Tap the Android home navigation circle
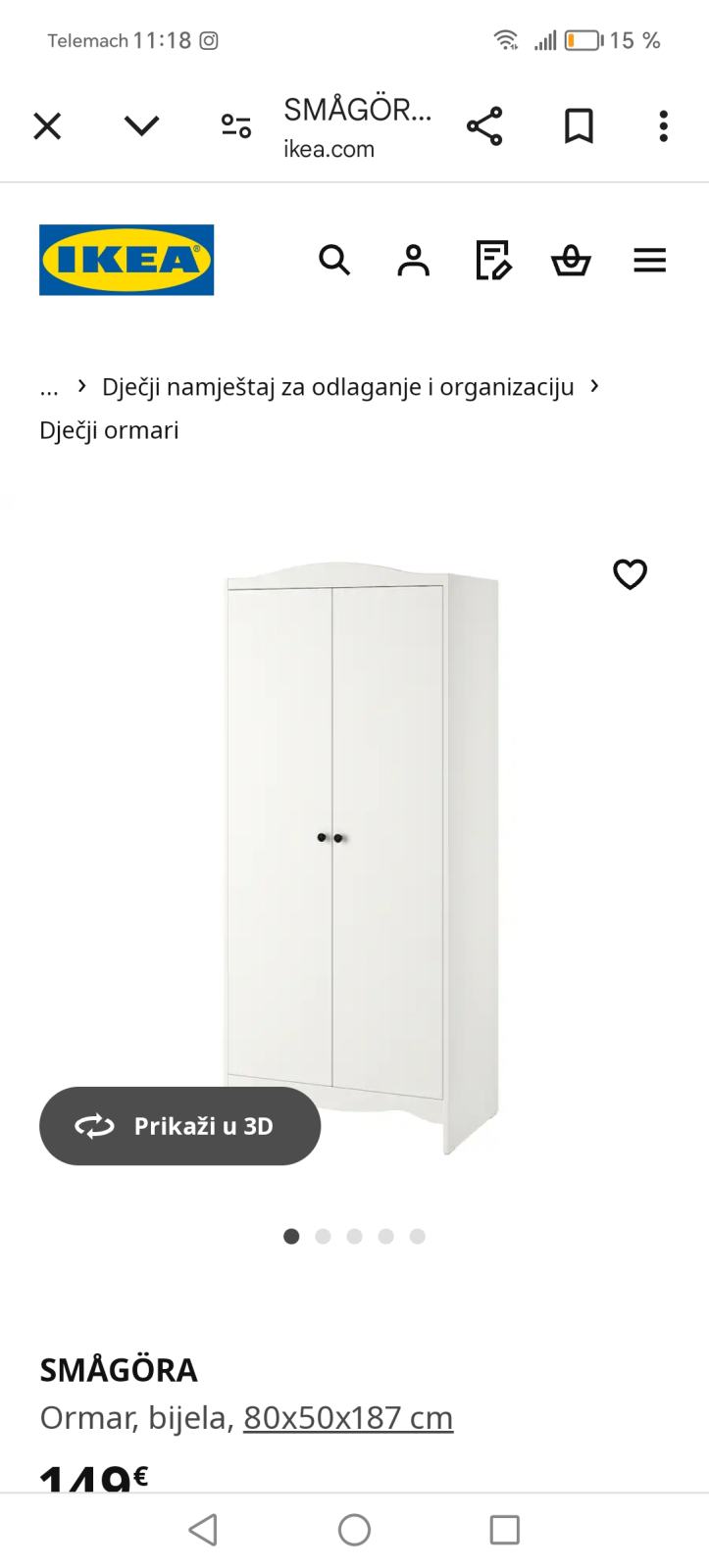Viewport: 709px width, 1568px height. [x=354, y=1529]
